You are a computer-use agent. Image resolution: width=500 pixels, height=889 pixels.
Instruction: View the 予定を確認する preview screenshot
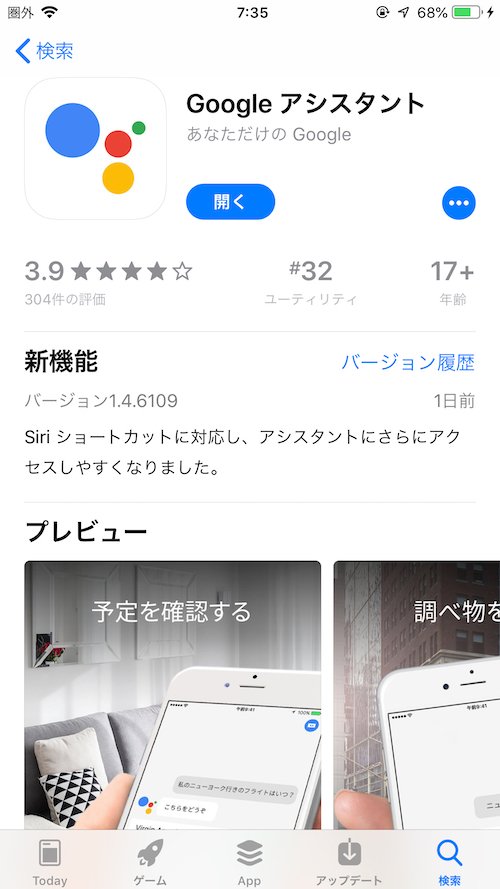pyautogui.click(x=172, y=695)
